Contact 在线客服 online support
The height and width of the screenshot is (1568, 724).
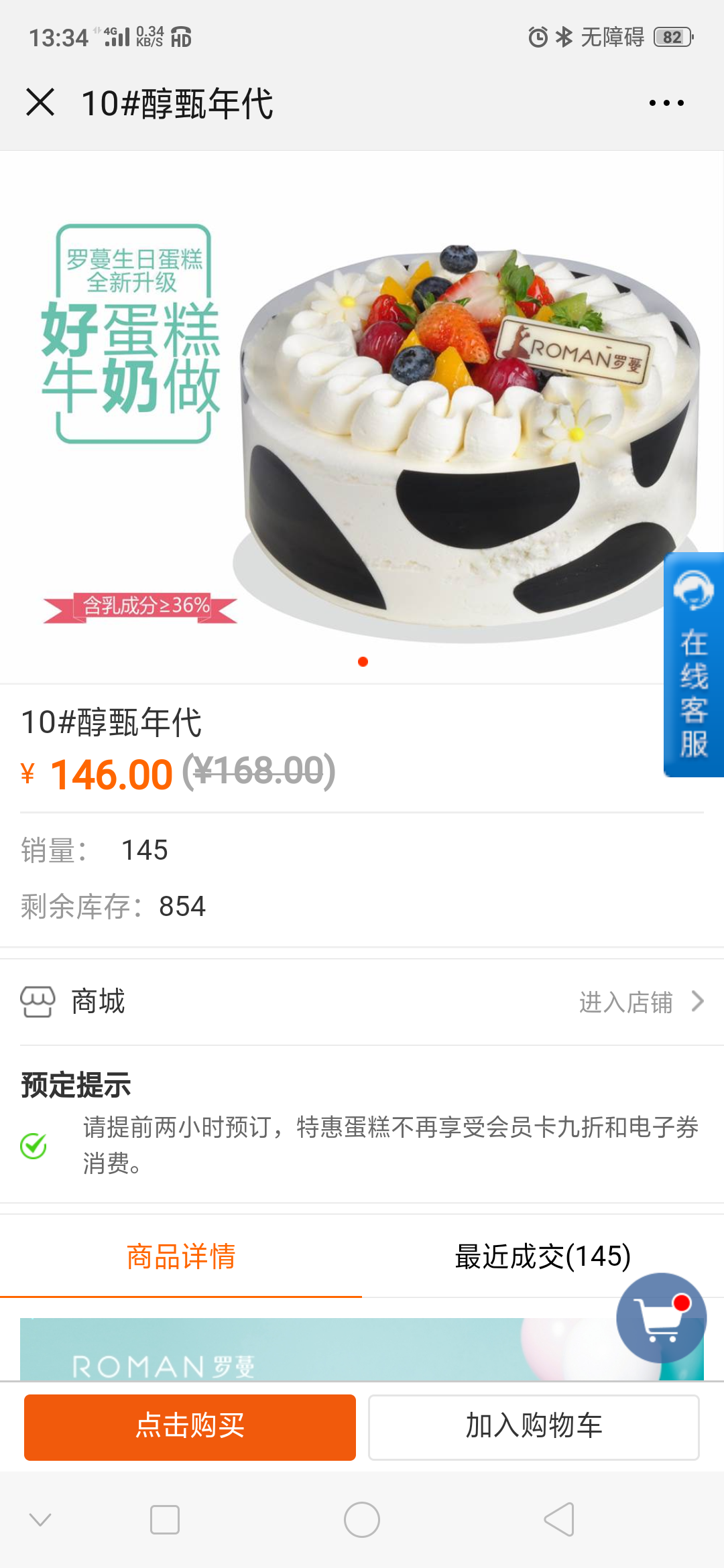tap(694, 664)
